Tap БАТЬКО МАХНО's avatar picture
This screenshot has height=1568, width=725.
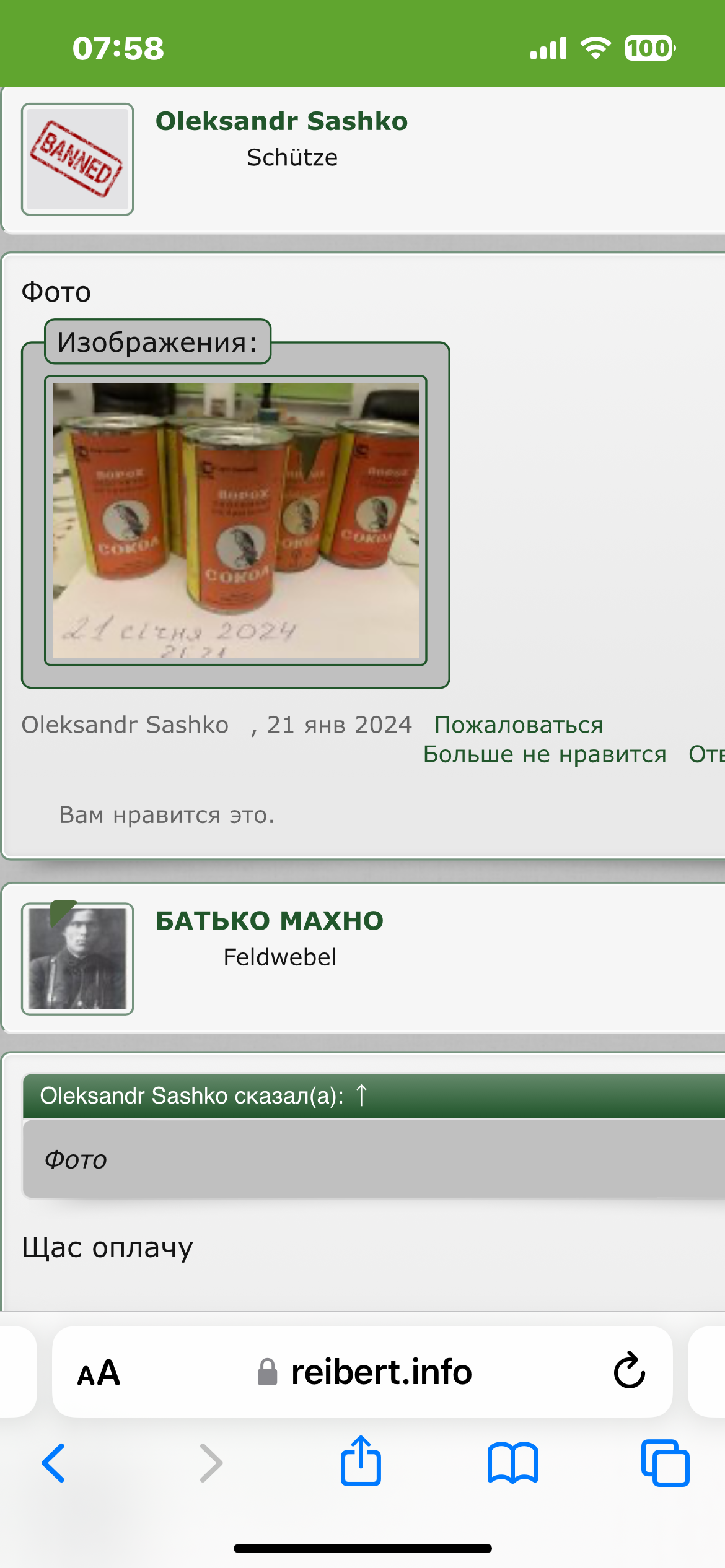click(77, 959)
